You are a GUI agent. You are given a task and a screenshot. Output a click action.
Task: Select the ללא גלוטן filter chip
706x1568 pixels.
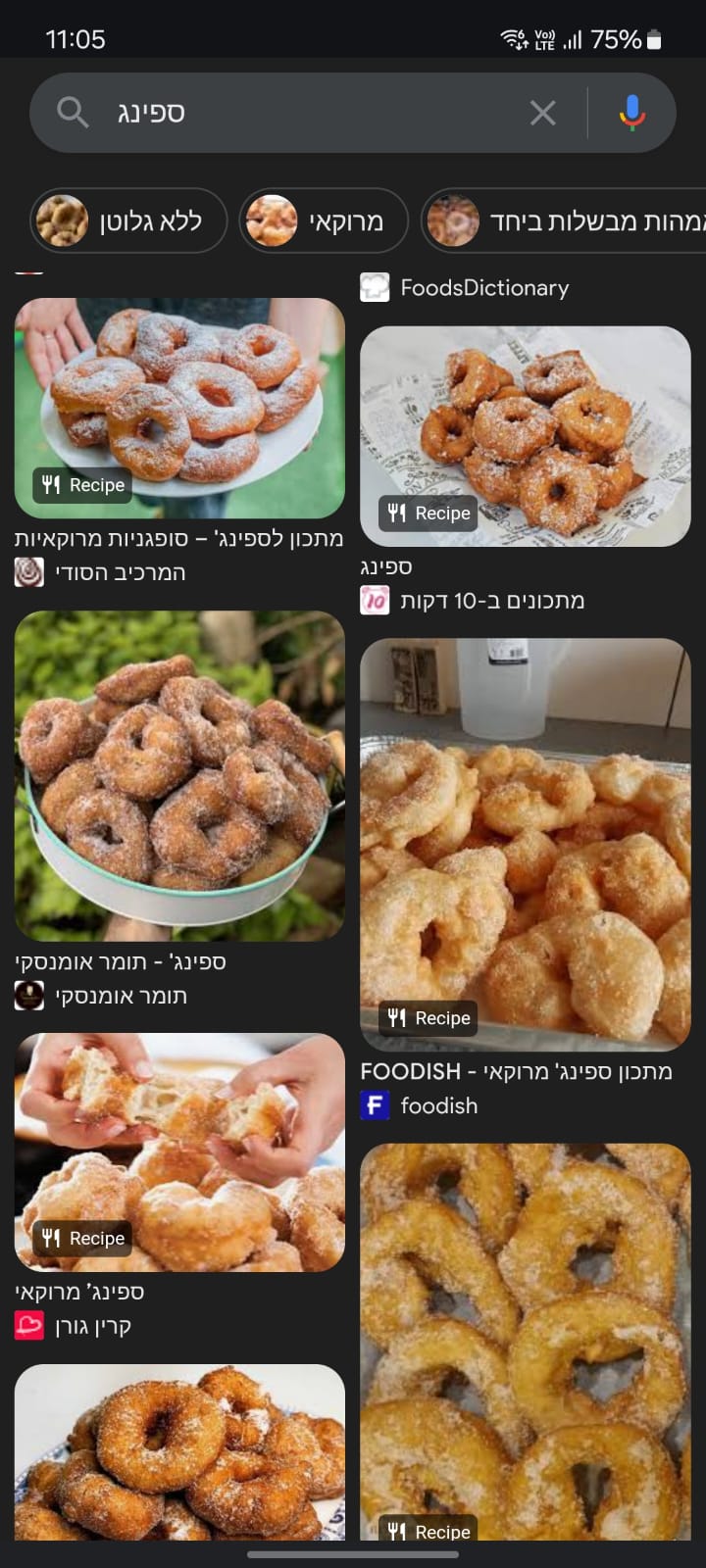[129, 220]
